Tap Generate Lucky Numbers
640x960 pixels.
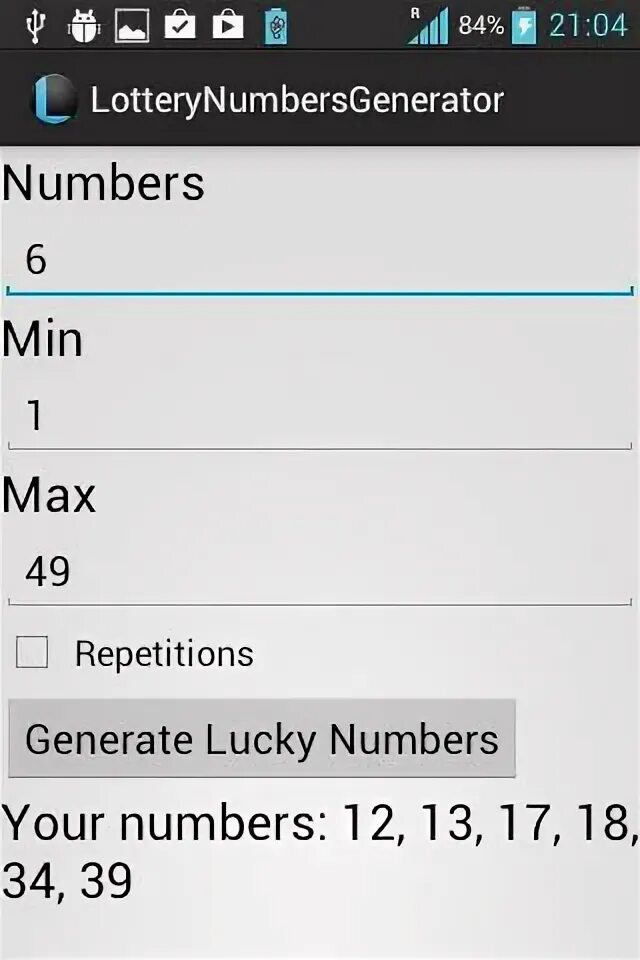click(x=262, y=739)
